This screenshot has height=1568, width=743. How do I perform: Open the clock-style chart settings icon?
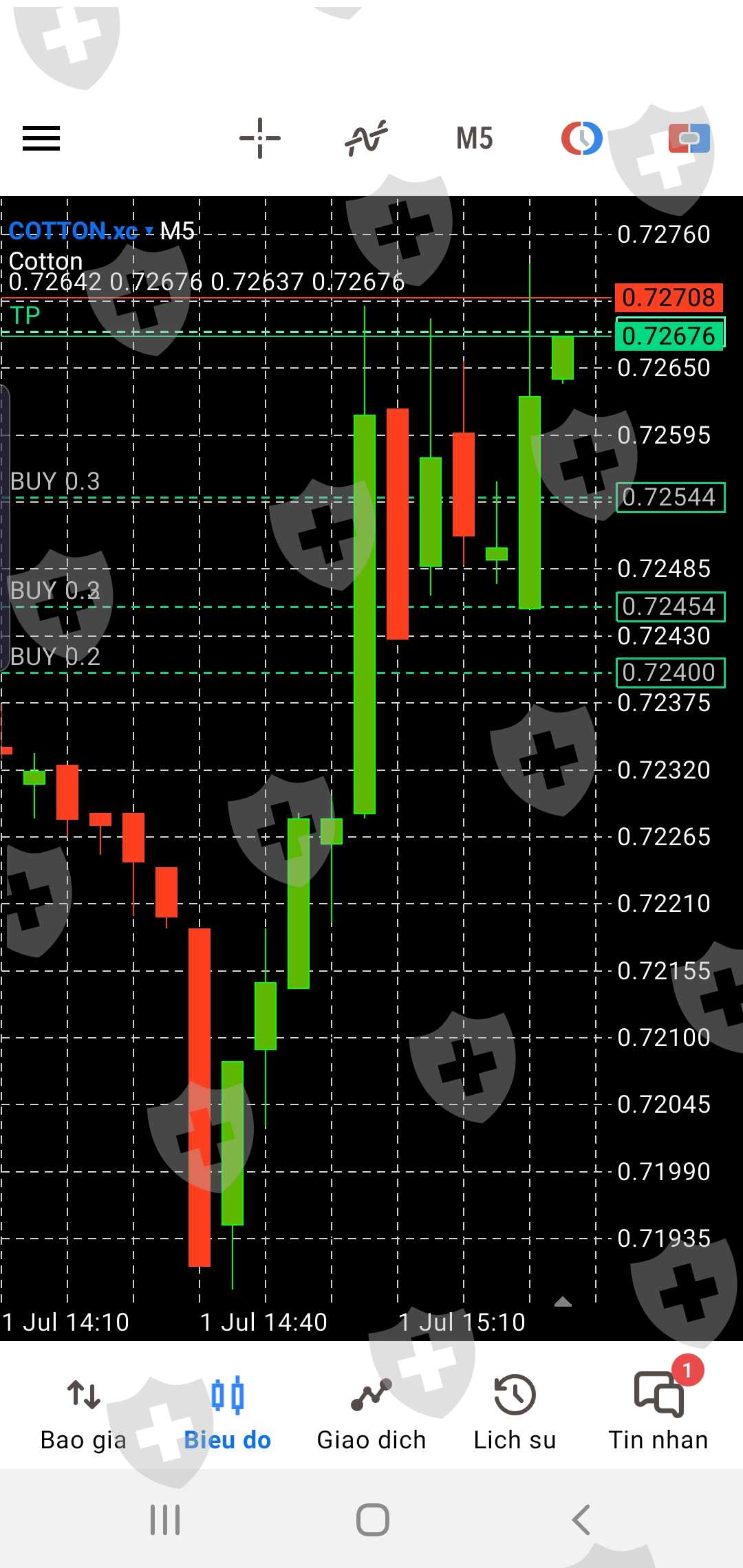[582, 138]
